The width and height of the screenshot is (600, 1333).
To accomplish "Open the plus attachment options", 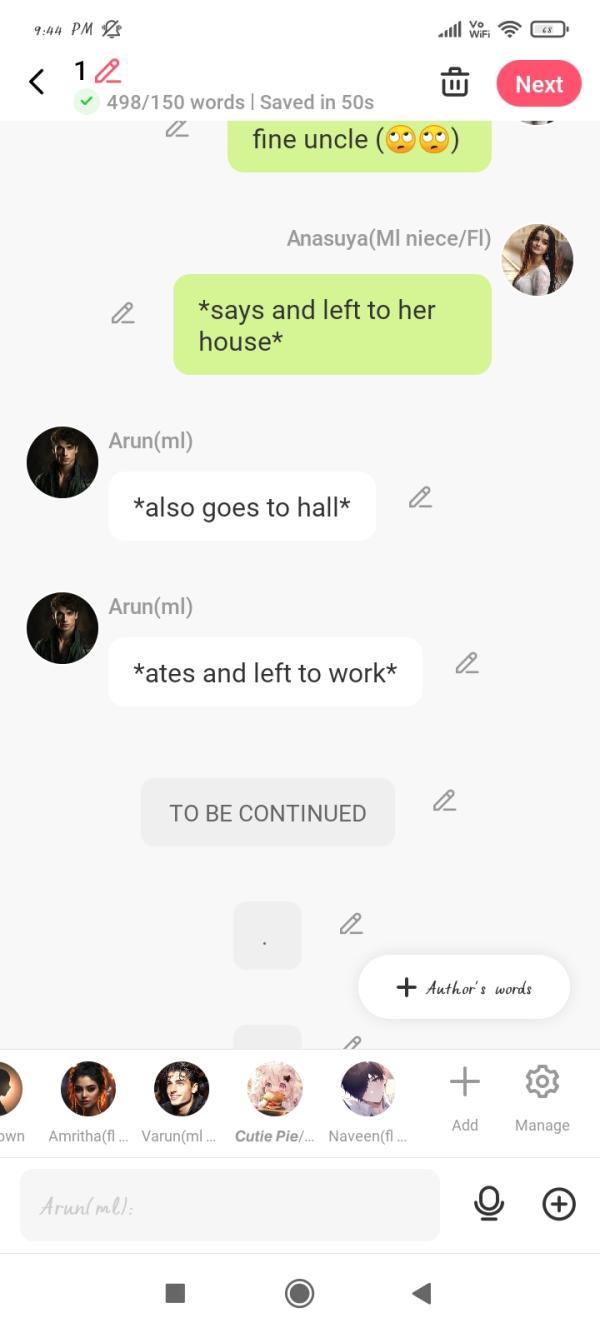I will click(559, 1205).
